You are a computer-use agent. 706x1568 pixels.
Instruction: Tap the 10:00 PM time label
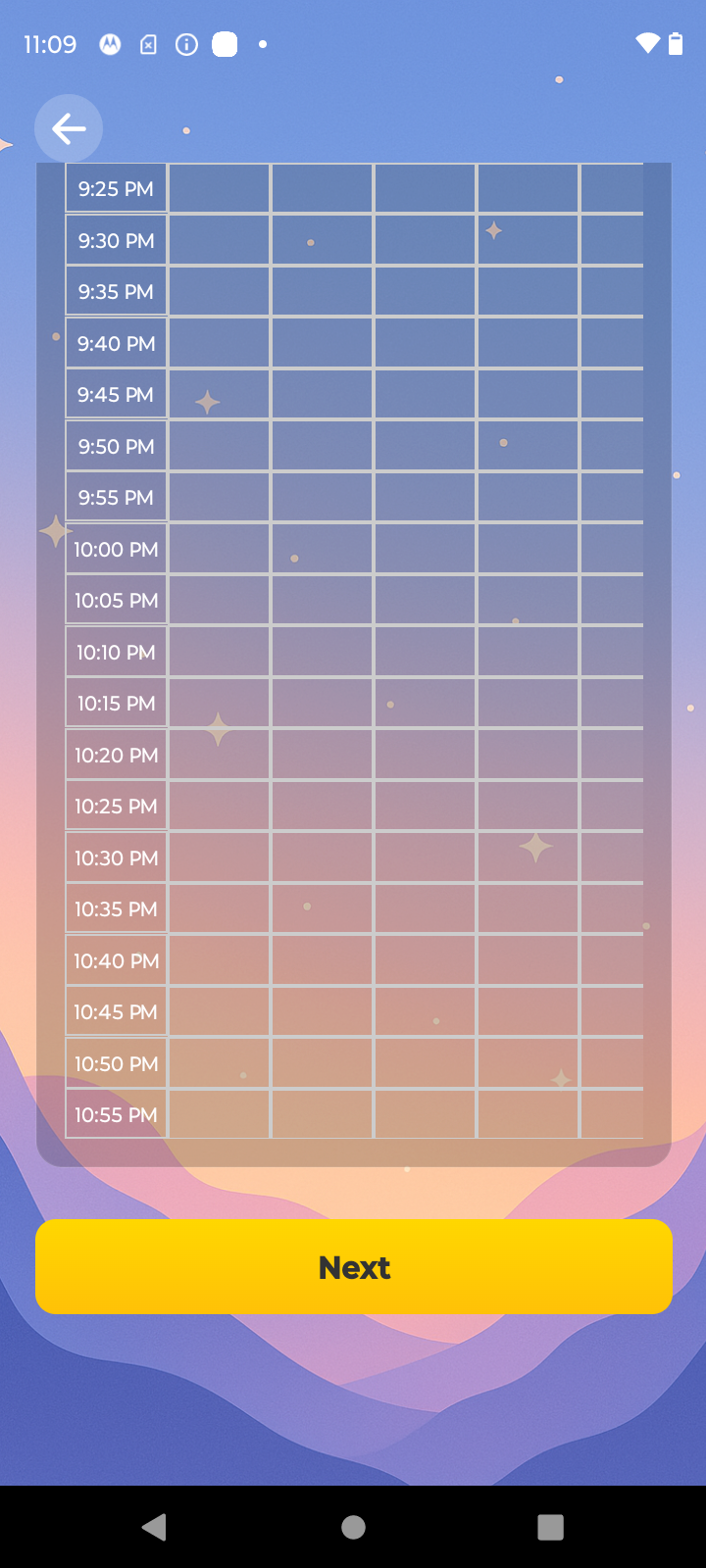[115, 549]
